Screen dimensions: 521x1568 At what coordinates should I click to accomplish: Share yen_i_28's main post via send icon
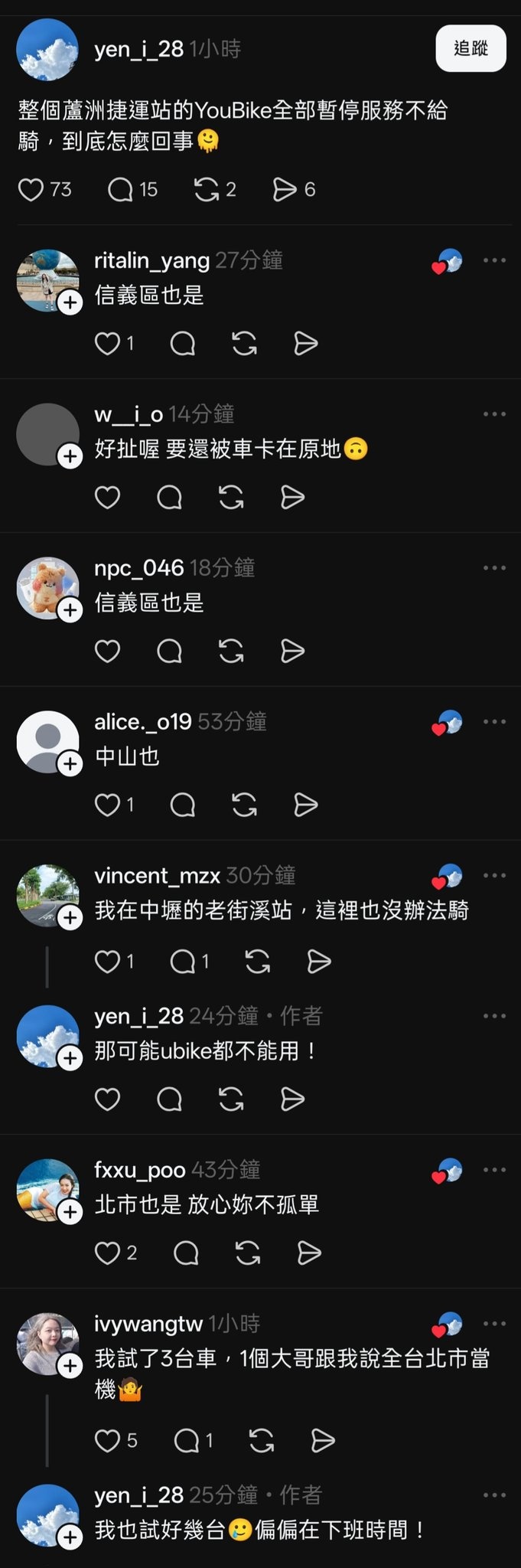285,189
